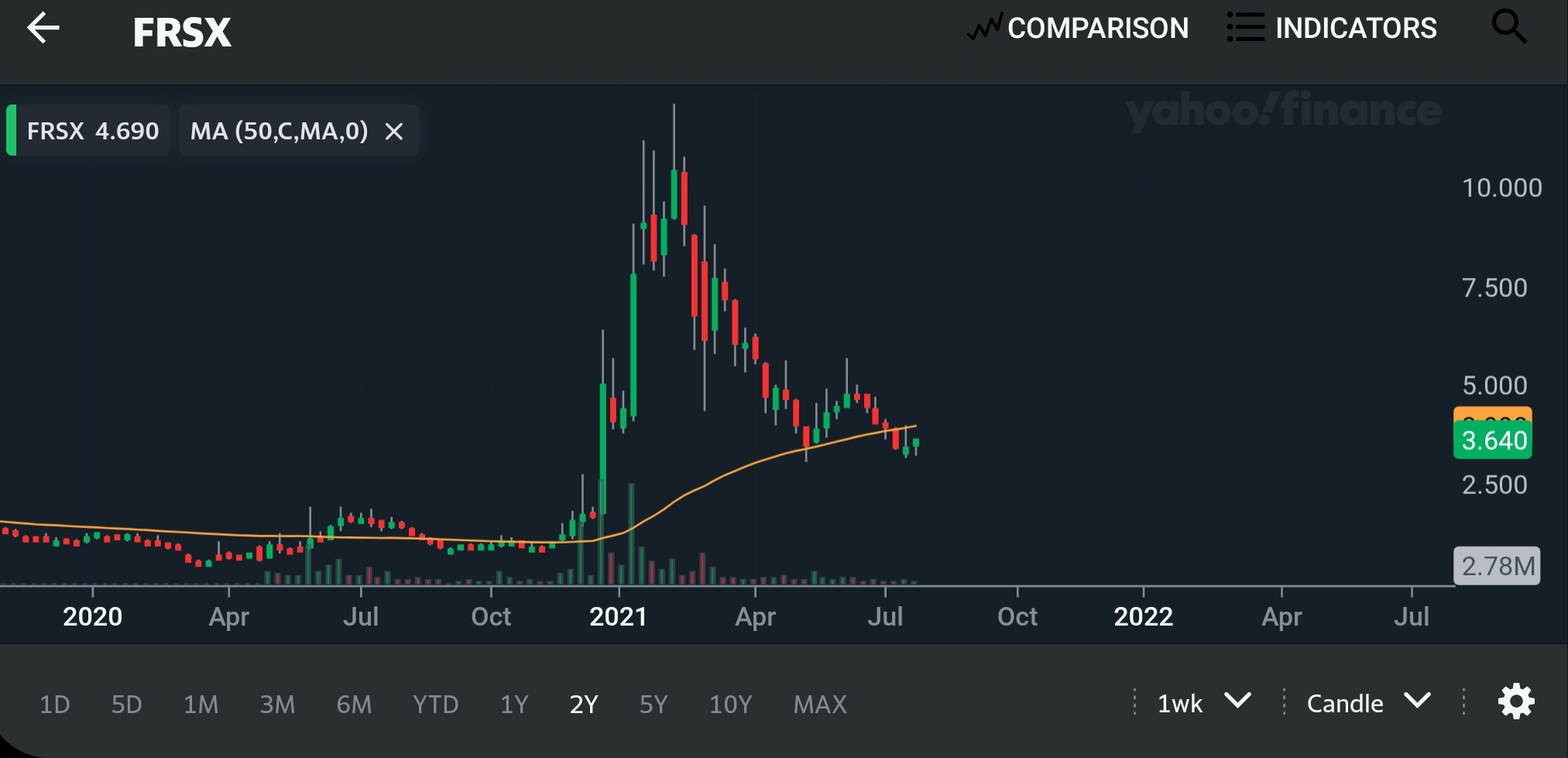Show the YTD range
Image resolution: width=1568 pixels, height=758 pixels.
(x=435, y=704)
